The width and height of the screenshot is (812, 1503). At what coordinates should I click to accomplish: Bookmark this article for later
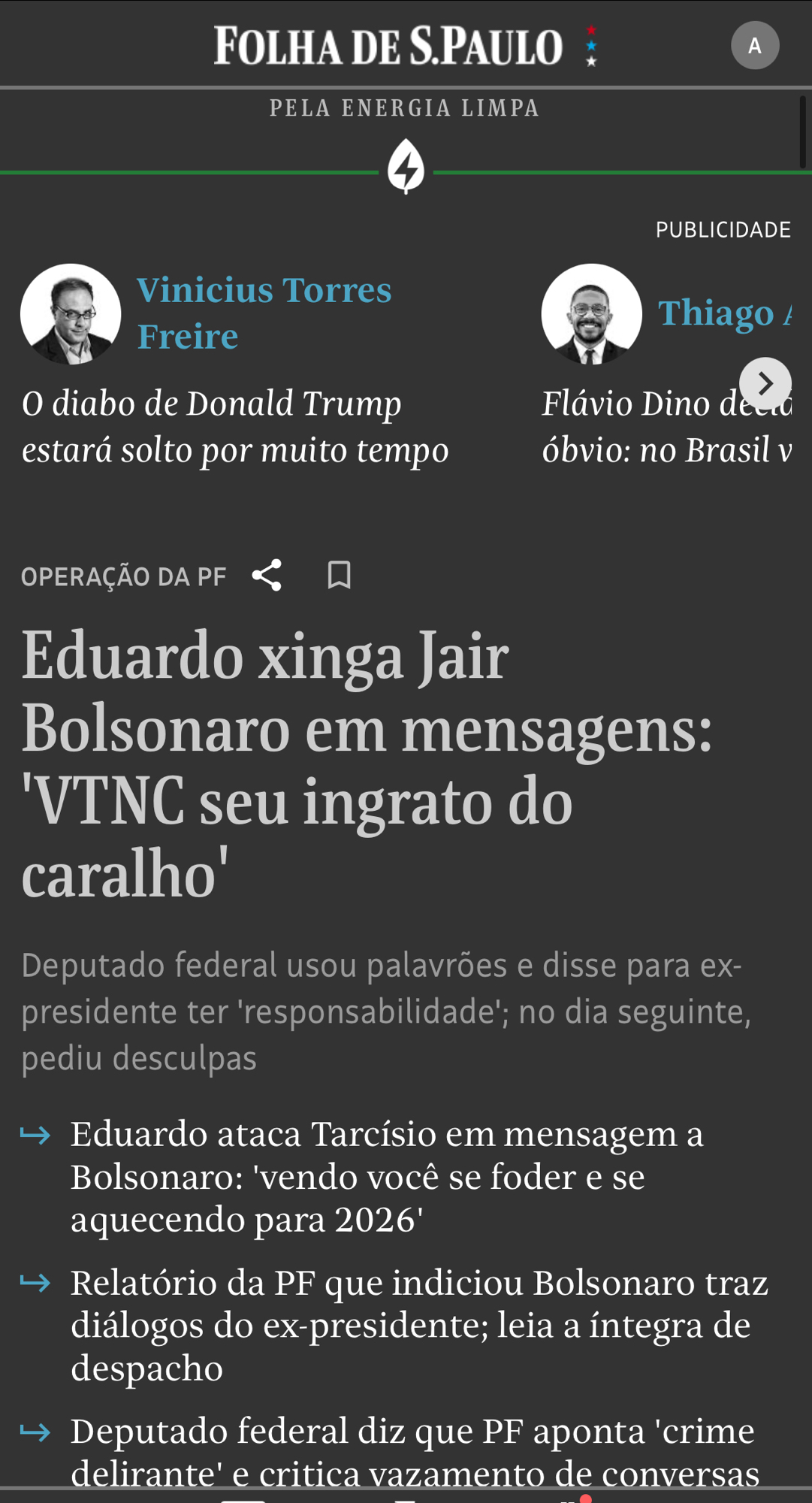[339, 576]
